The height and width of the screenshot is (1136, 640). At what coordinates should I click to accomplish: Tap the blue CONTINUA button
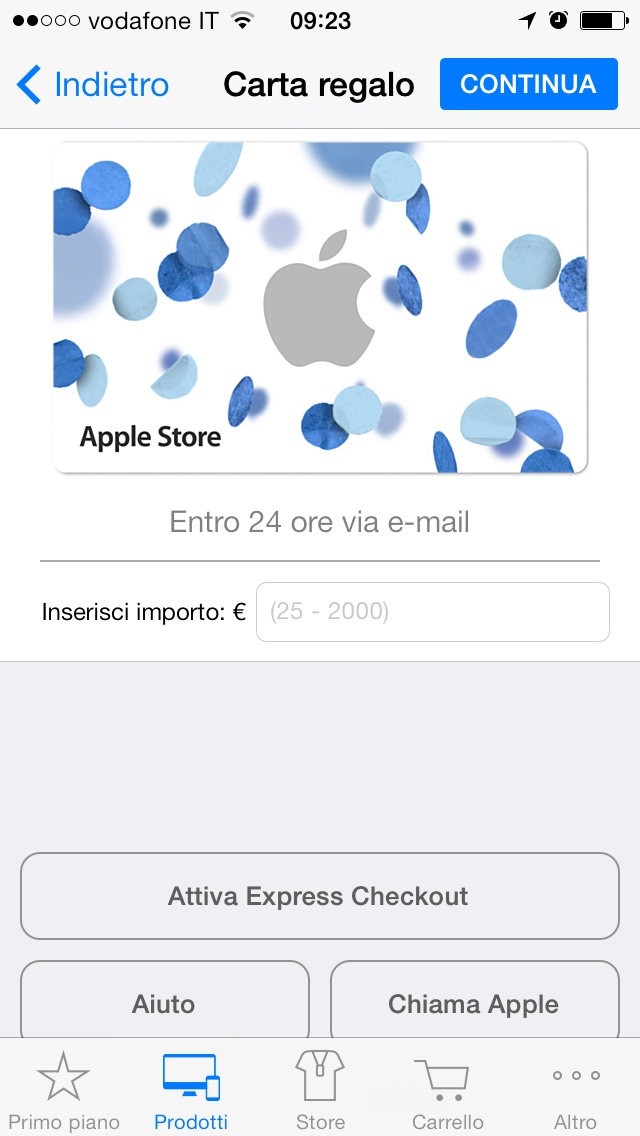[528, 84]
